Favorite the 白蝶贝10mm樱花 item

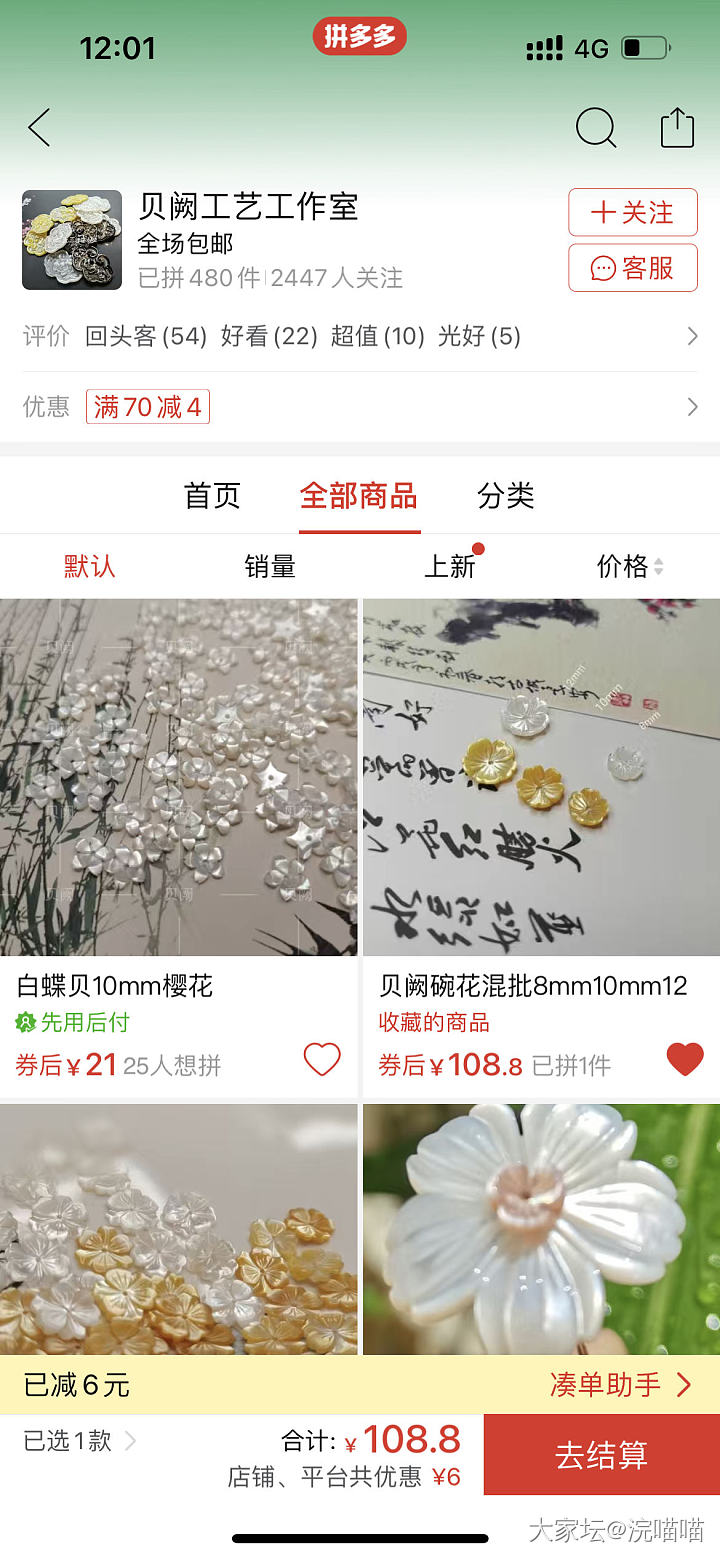[321, 1060]
